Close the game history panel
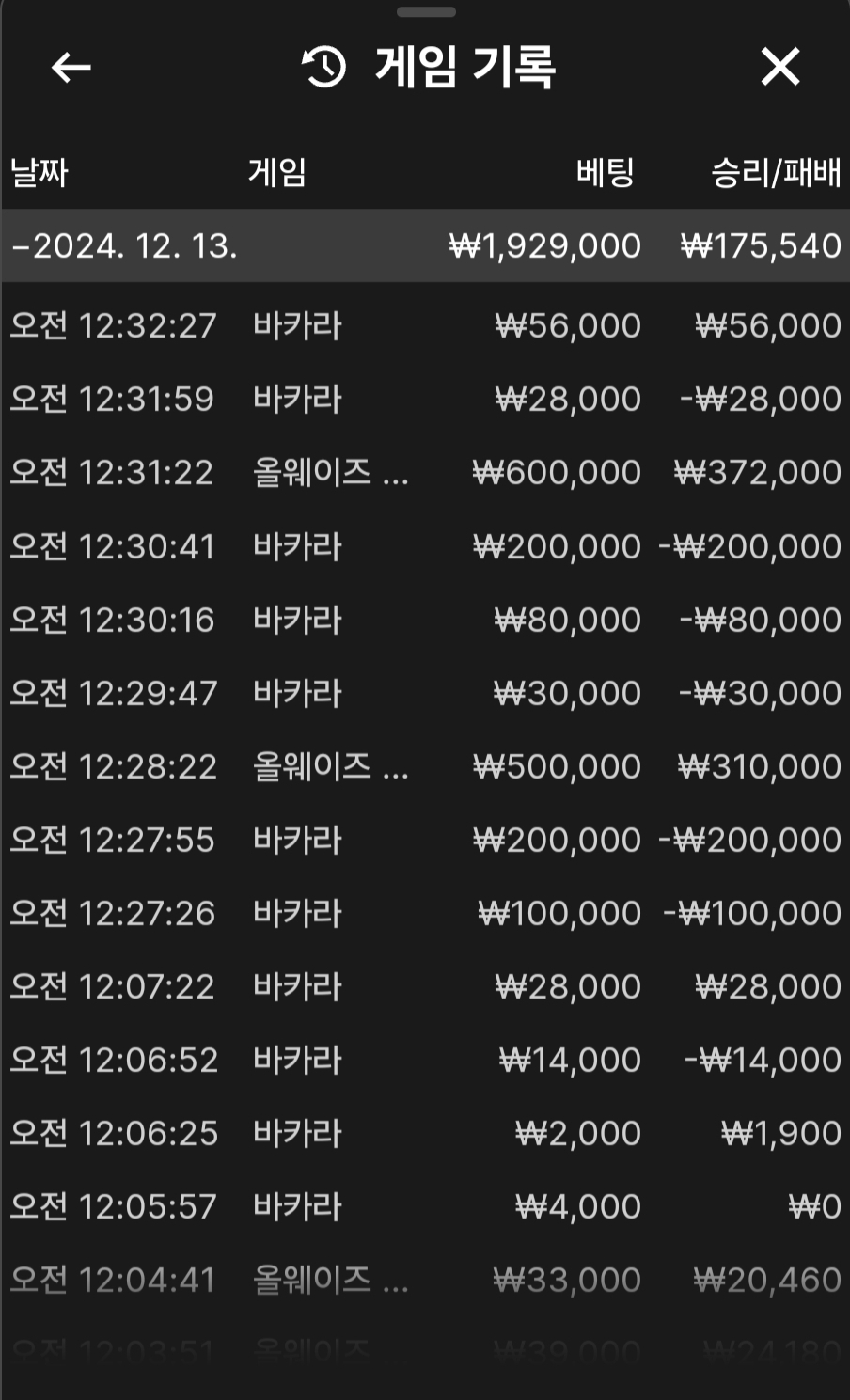Screen dimensions: 850x1400 pos(779,67)
